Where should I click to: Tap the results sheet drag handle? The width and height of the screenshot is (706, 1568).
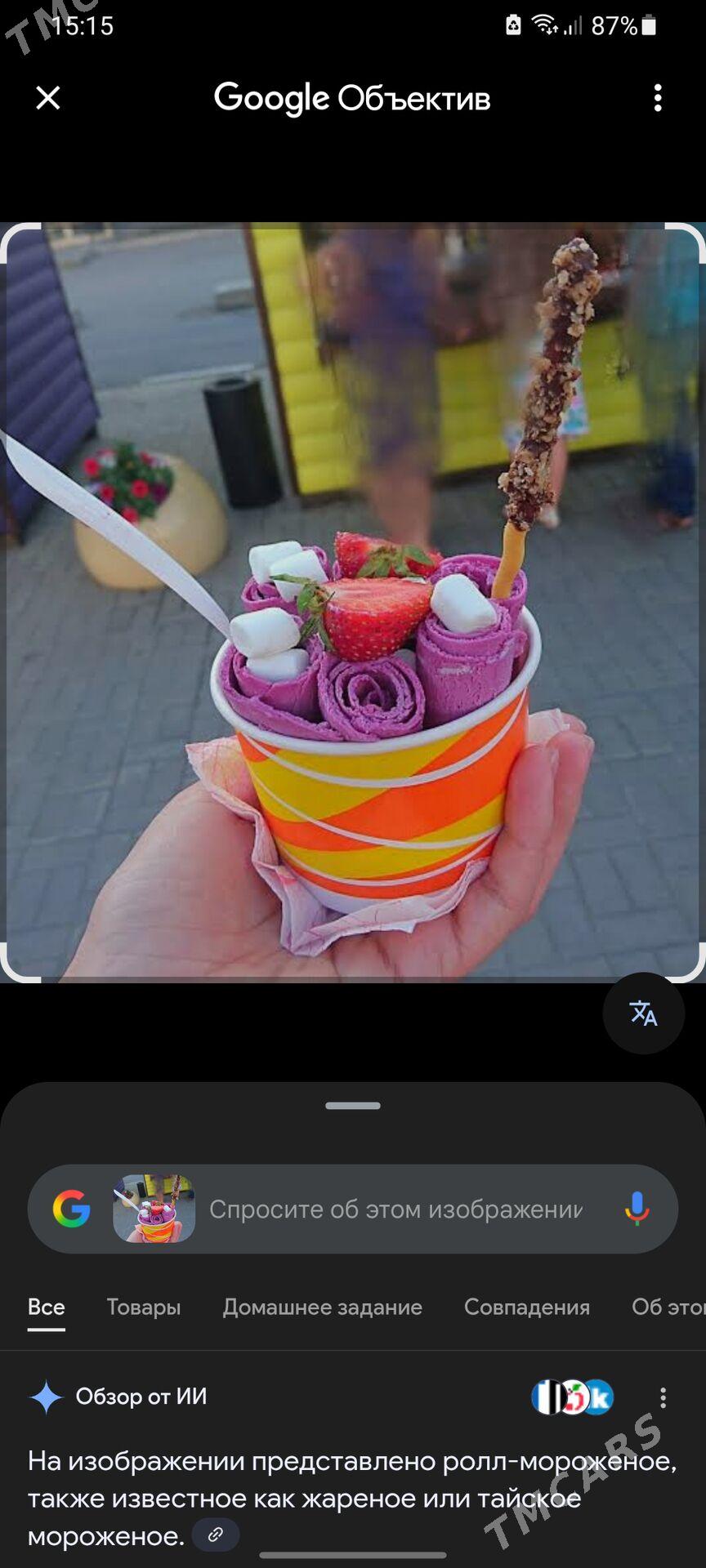[353, 1106]
